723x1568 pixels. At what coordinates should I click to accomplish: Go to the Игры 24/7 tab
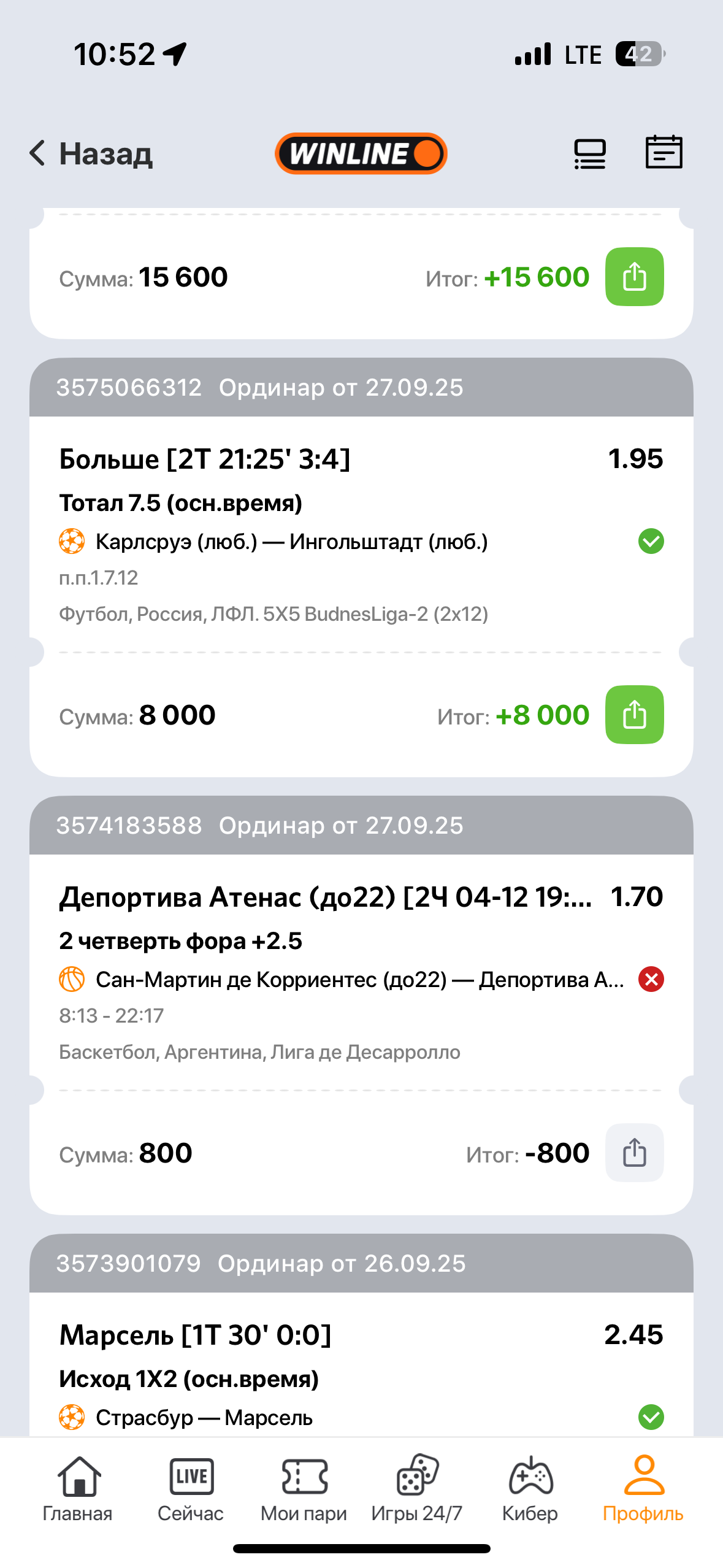417,1488
